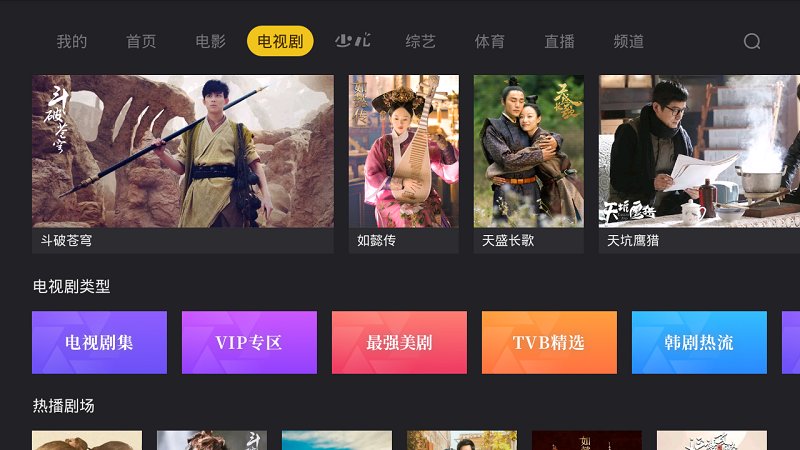
Task: Open the 如懿传 show card
Action: [x=404, y=162]
